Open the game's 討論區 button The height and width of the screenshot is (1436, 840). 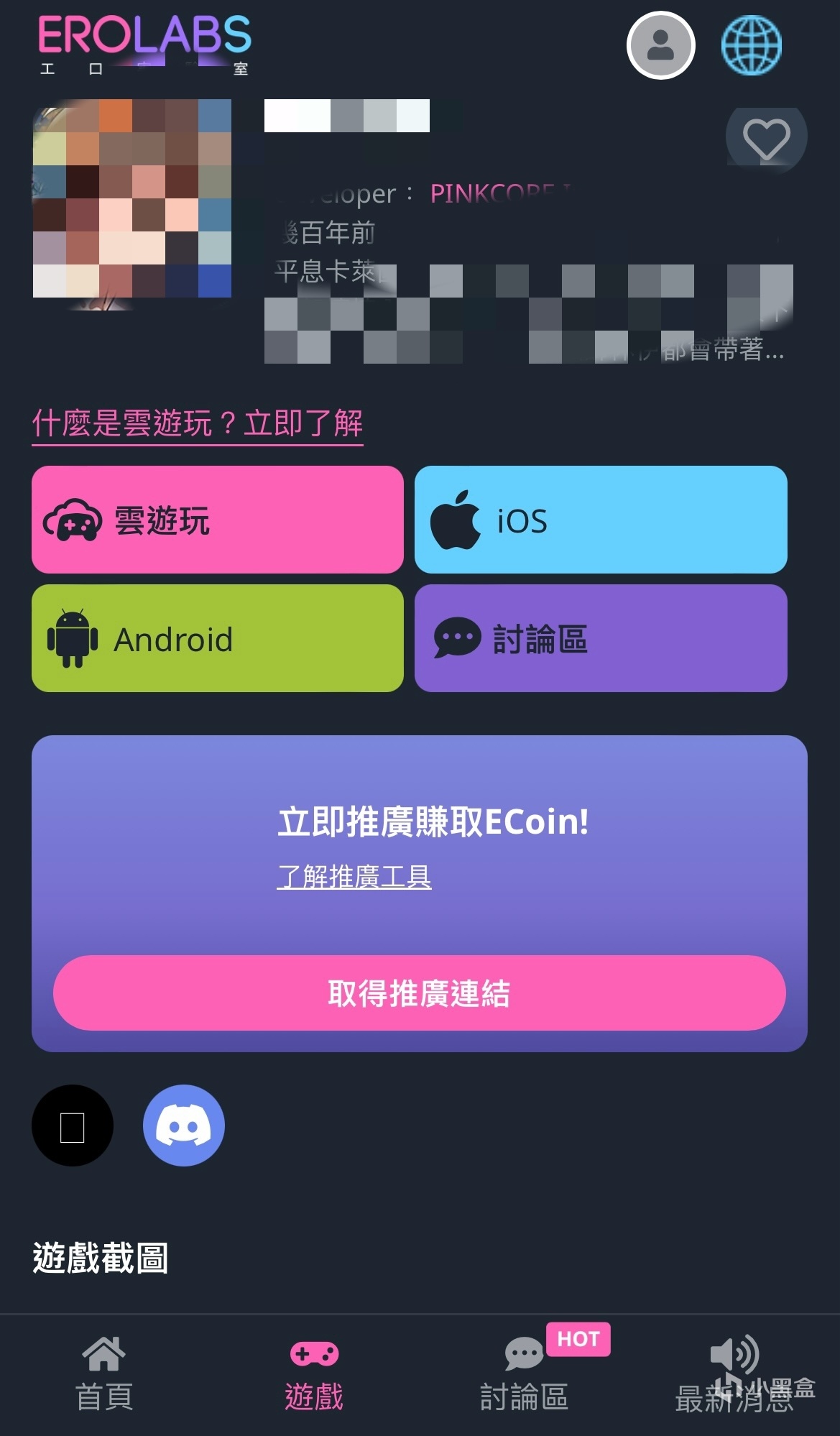coord(601,638)
